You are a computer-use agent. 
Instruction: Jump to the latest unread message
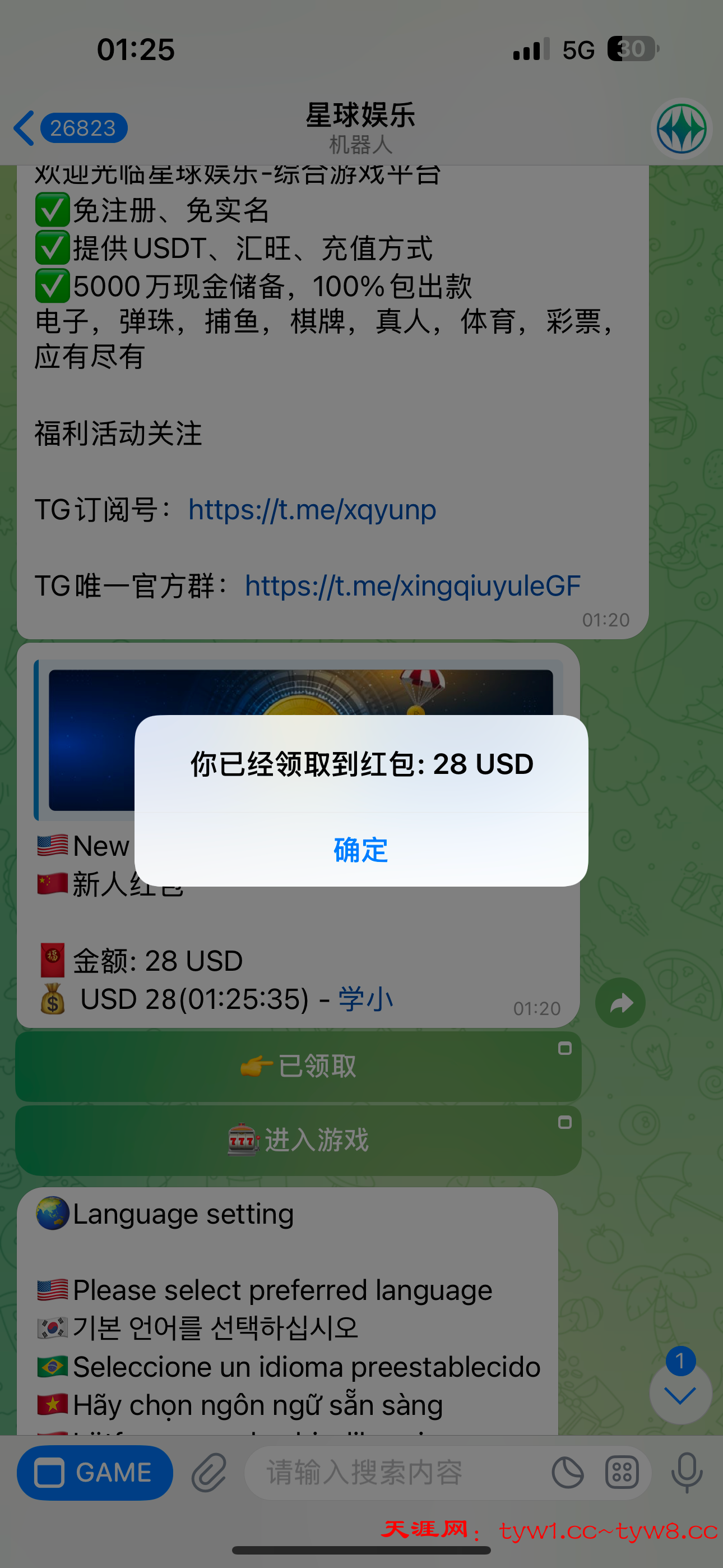(680, 1395)
